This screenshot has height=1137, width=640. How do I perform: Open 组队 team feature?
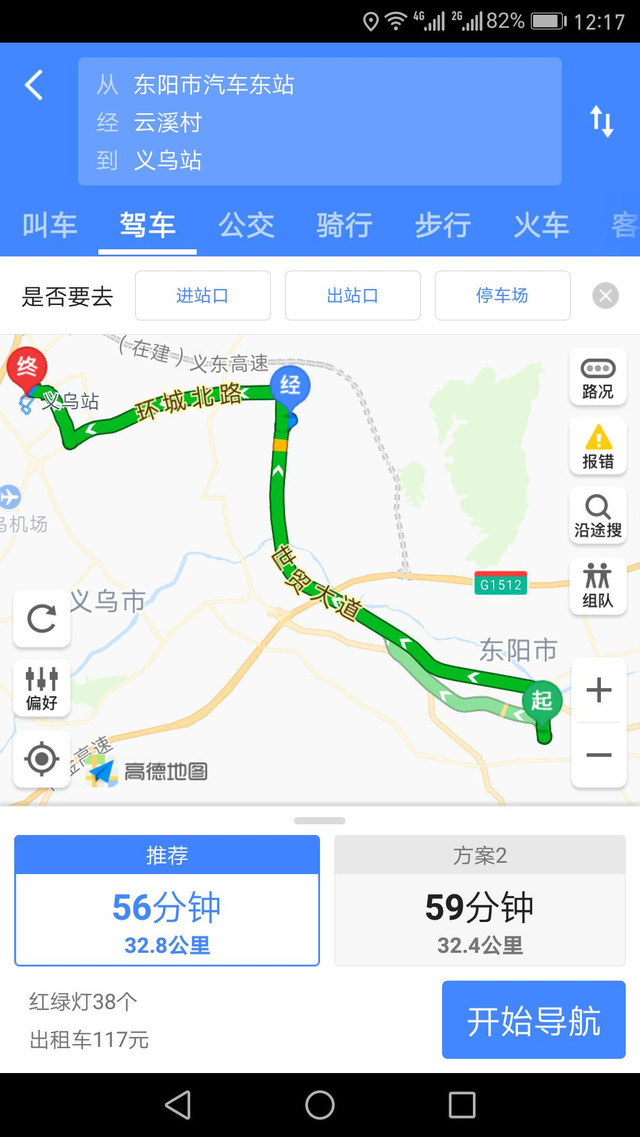(597, 585)
